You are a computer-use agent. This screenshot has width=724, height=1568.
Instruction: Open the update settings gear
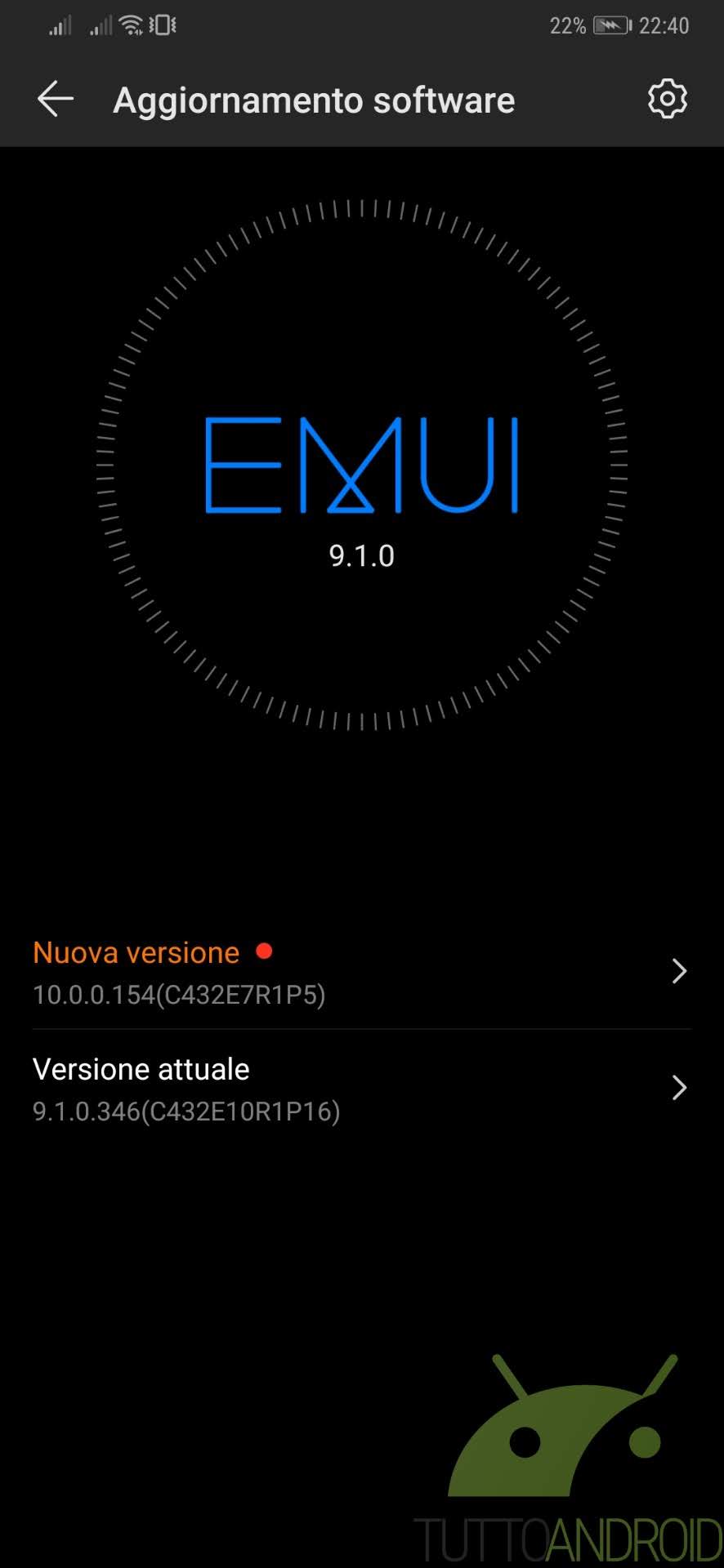point(668,100)
